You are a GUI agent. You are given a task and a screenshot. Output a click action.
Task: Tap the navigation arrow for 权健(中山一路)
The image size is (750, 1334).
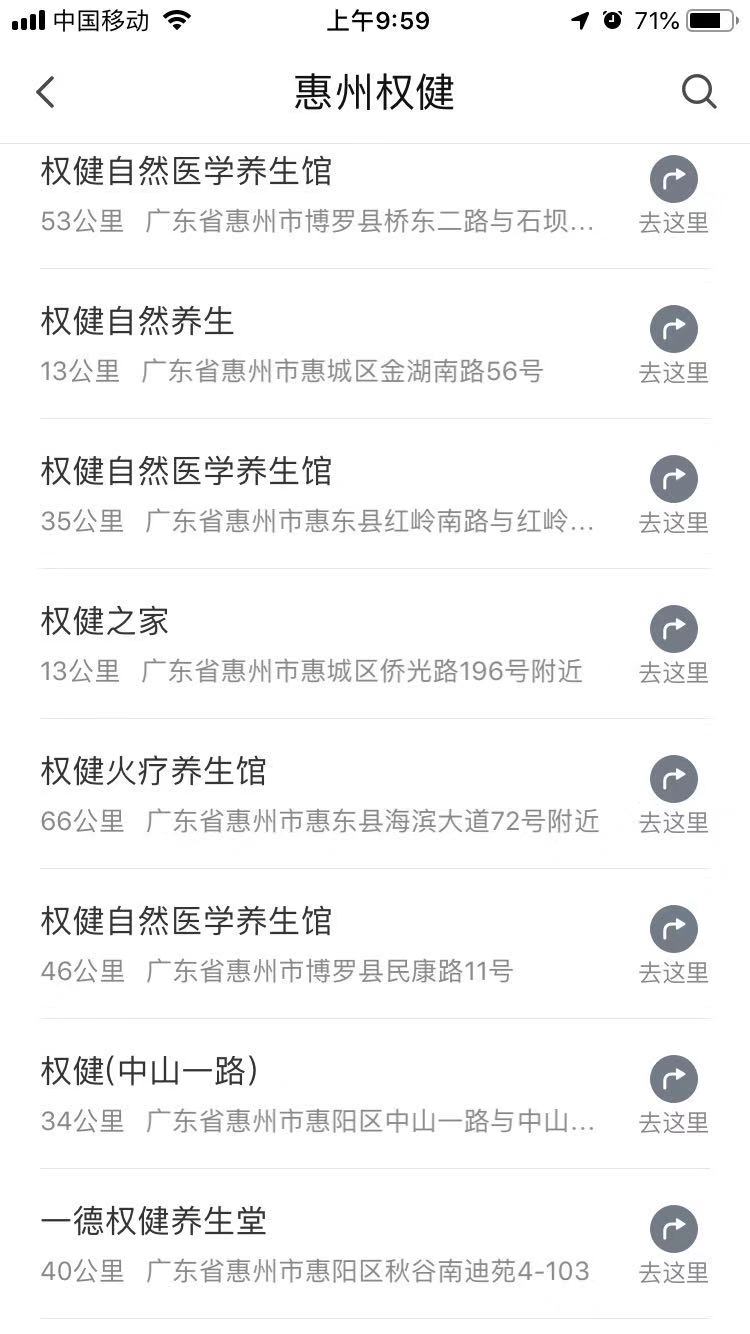tap(673, 1079)
